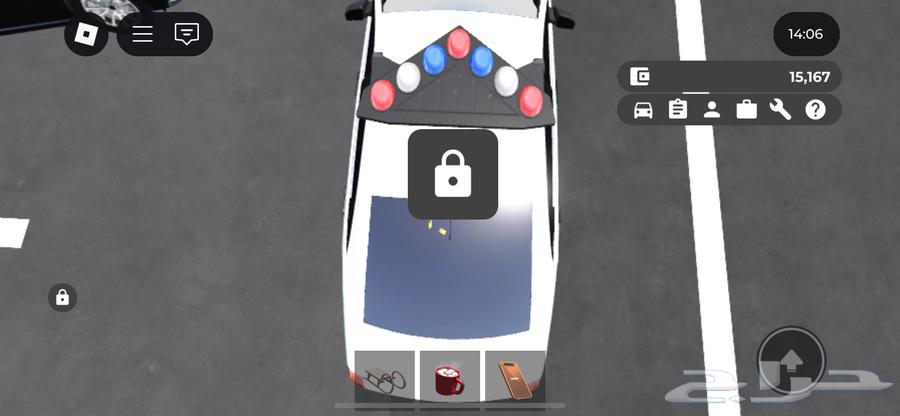Select the phone item in hotbar
Viewport: 900px width, 416px height.
coord(514,379)
